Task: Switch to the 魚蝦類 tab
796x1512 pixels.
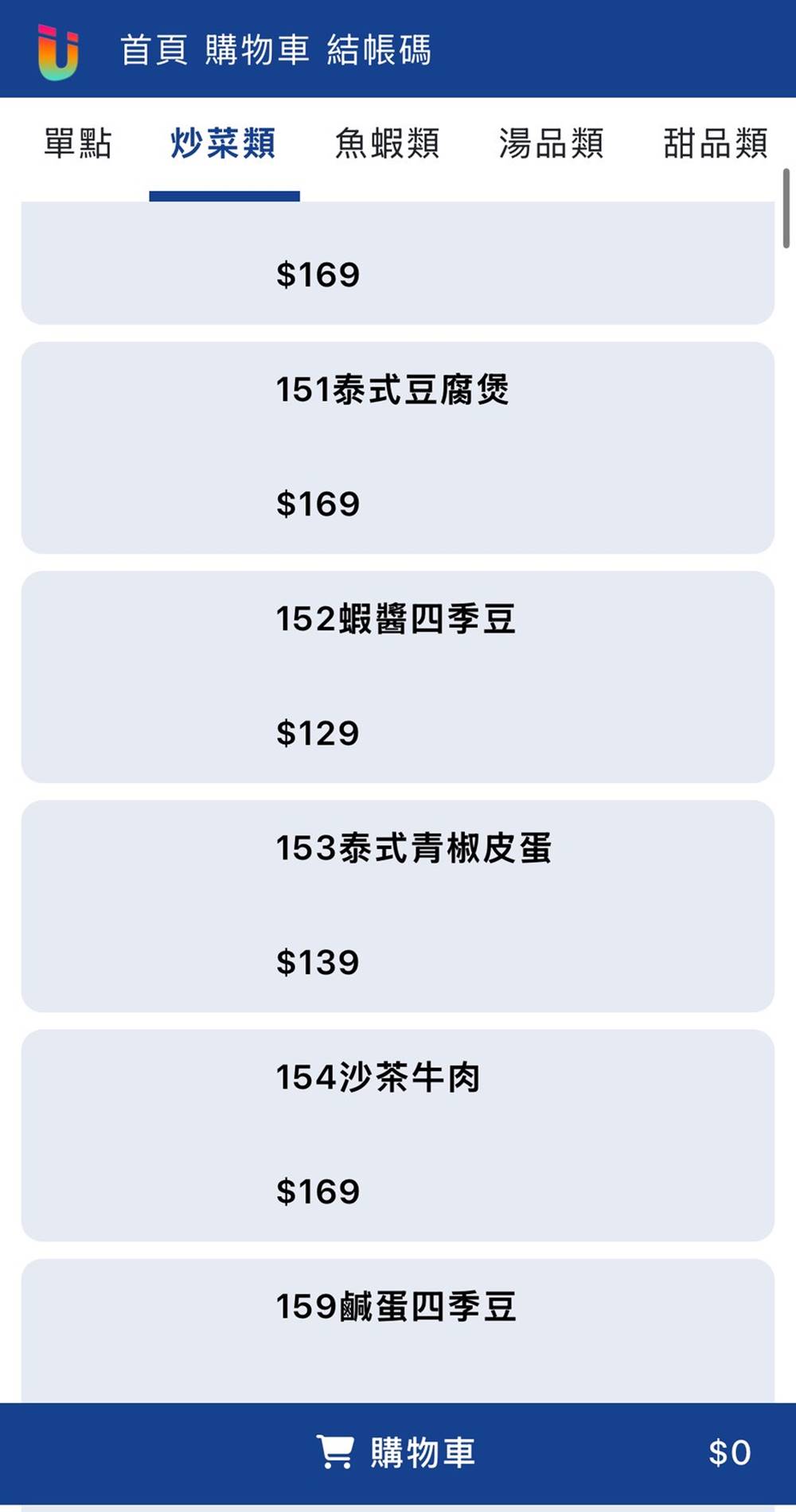Action: click(387, 144)
